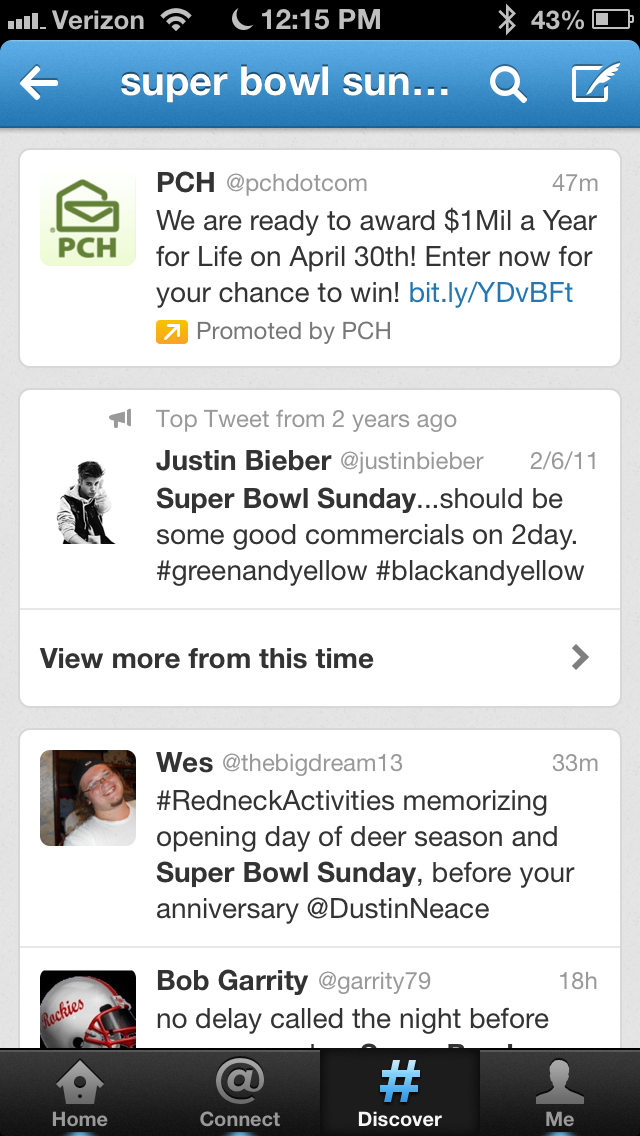This screenshot has height=1136, width=640.
Task: Go to the Me tab
Action: click(x=560, y=1093)
